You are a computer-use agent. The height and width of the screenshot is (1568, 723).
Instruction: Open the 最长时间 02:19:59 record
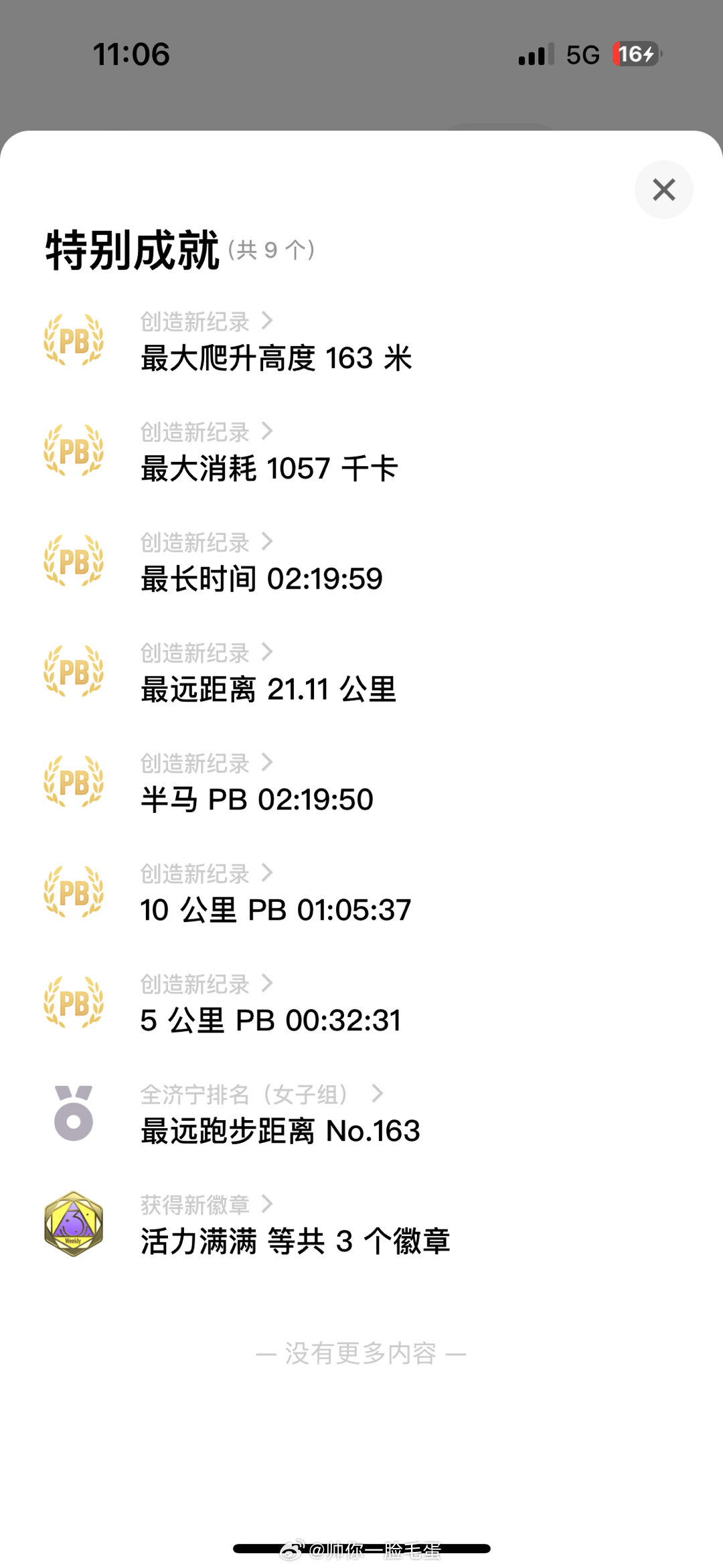click(x=361, y=562)
